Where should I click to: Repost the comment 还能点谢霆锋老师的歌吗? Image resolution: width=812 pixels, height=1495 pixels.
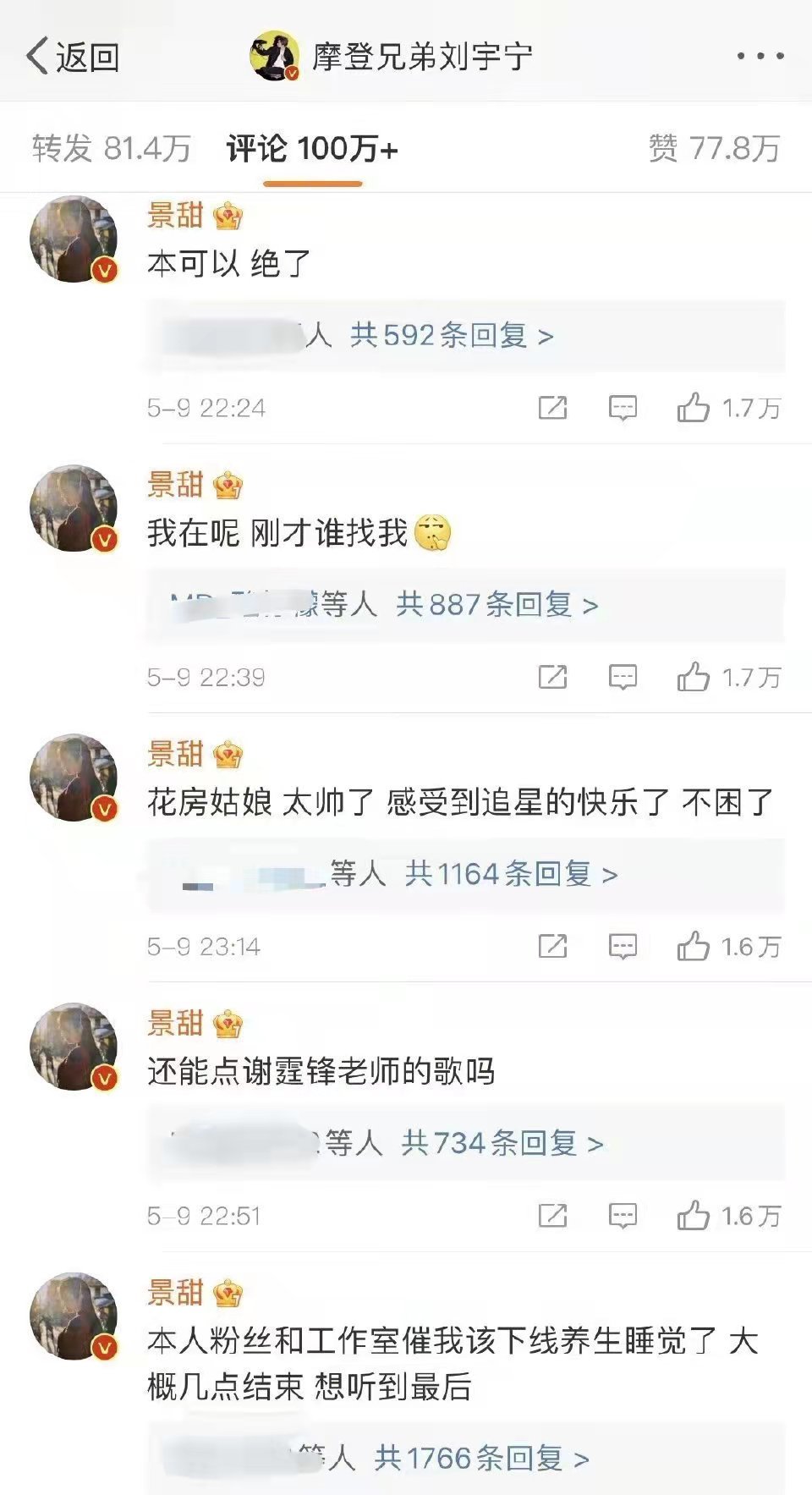point(552,1216)
